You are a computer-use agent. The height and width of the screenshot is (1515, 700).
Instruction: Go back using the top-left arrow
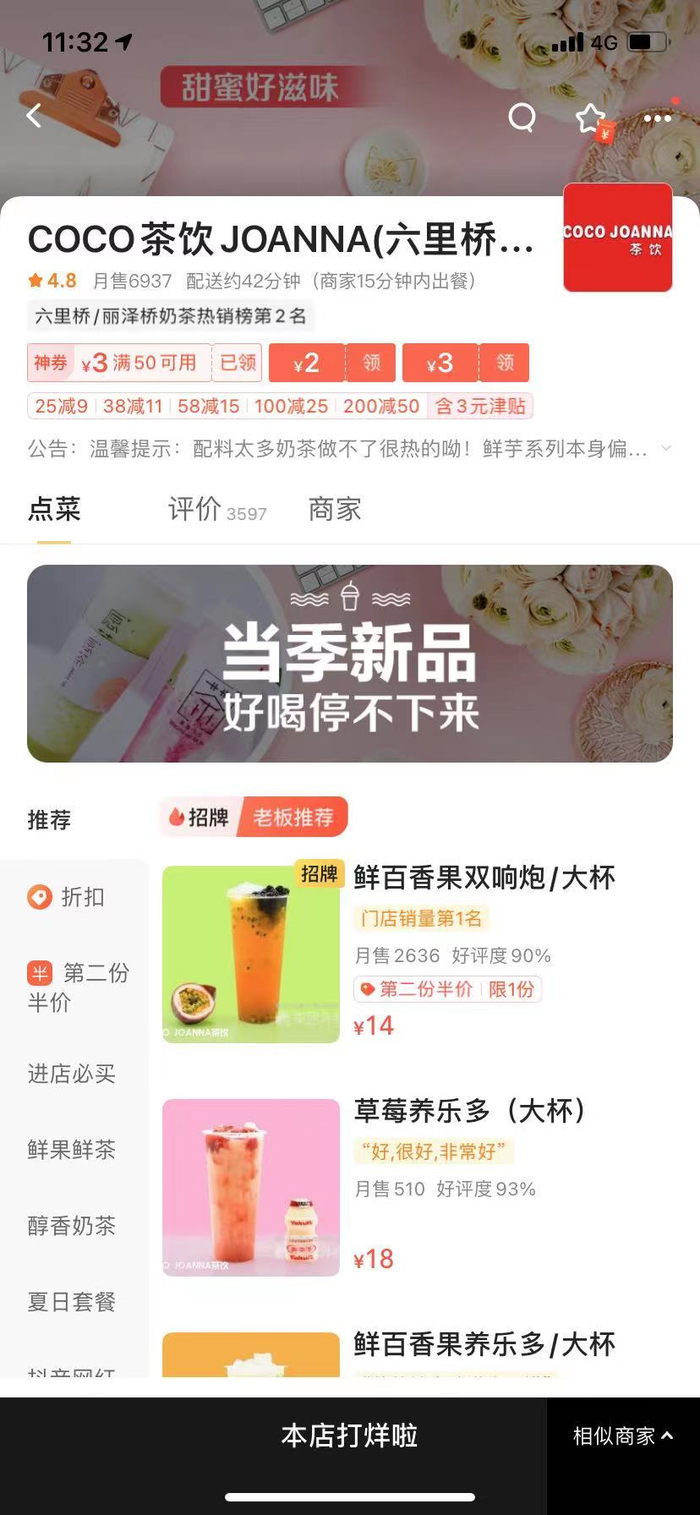click(34, 116)
